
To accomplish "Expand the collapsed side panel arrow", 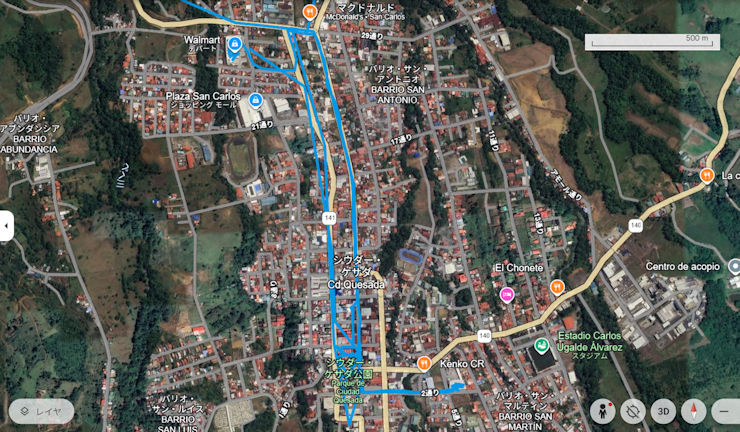I will tap(6, 226).
